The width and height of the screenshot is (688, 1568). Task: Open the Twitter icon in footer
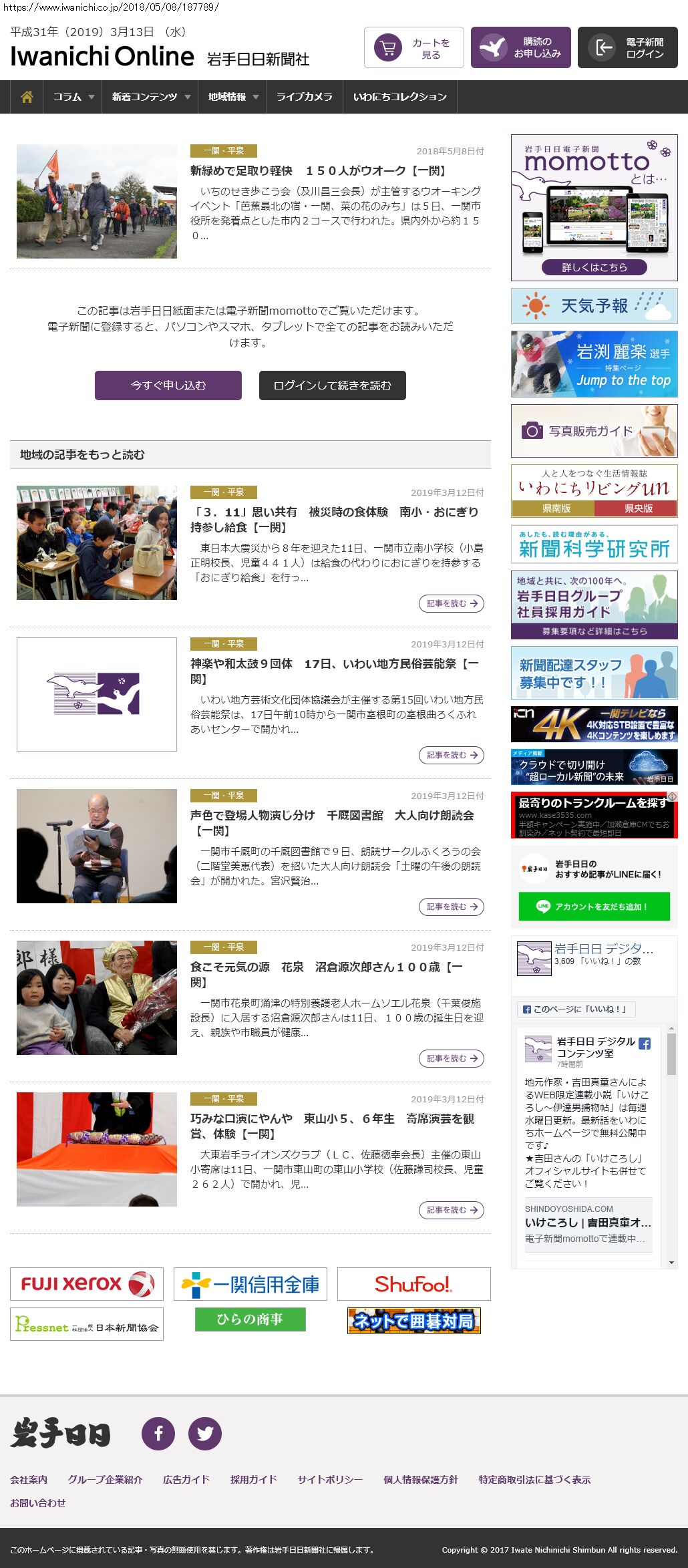click(205, 1434)
